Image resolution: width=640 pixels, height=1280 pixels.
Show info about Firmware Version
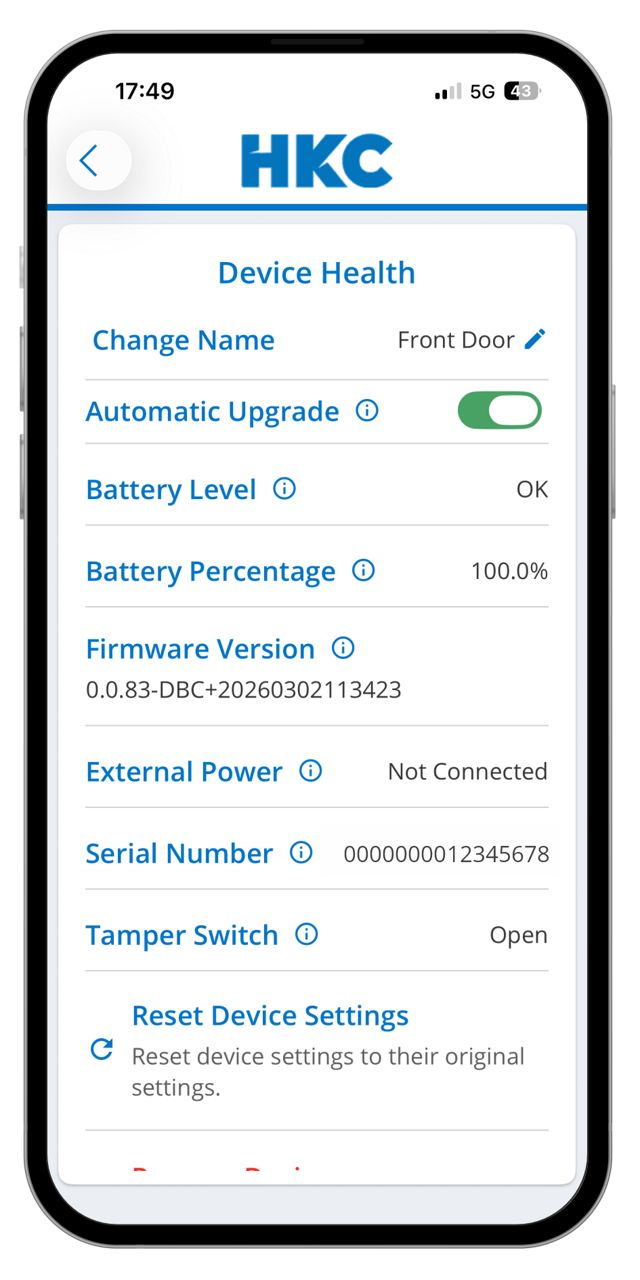click(x=343, y=648)
